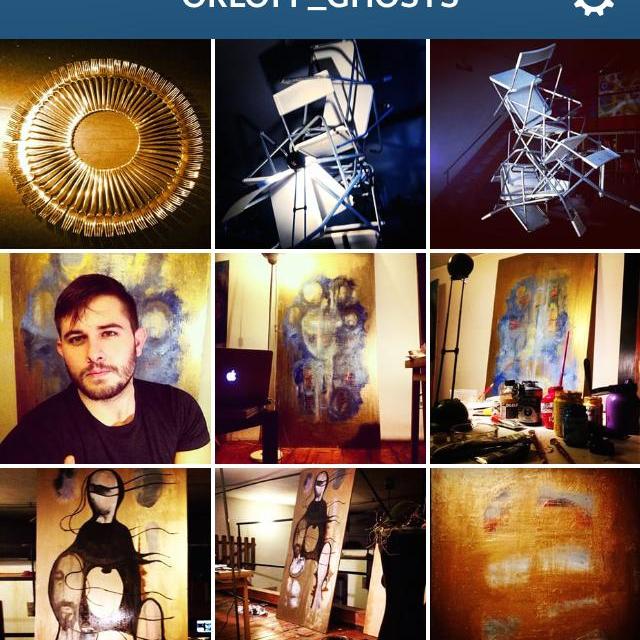Open the abstract orange painting photo
Image resolution: width=640 pixels, height=640 pixels.
(x=535, y=555)
